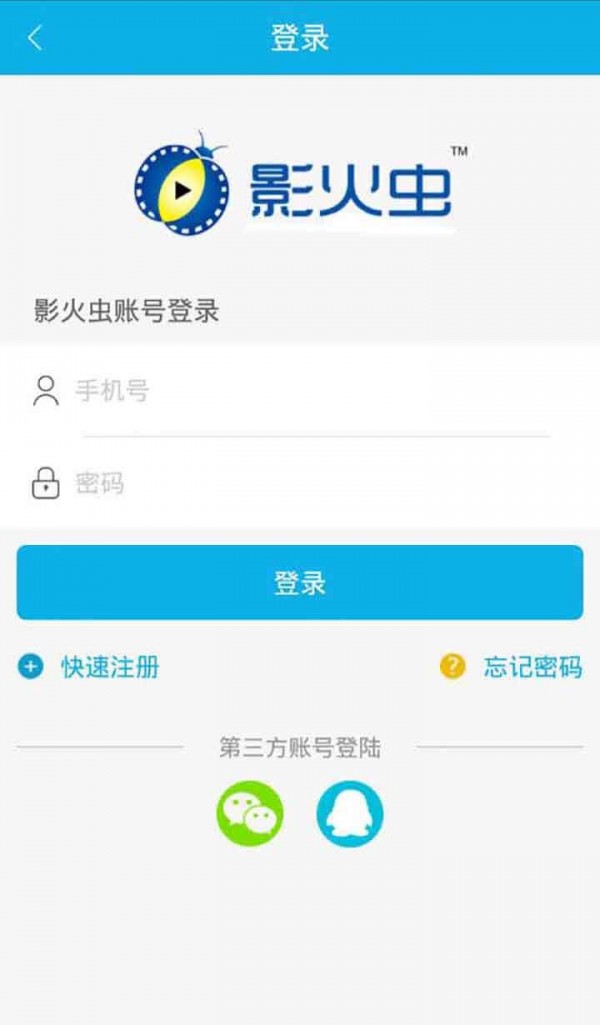The image size is (600, 1025).
Task: Open 忘记密码 forgot password
Action: [x=531, y=667]
